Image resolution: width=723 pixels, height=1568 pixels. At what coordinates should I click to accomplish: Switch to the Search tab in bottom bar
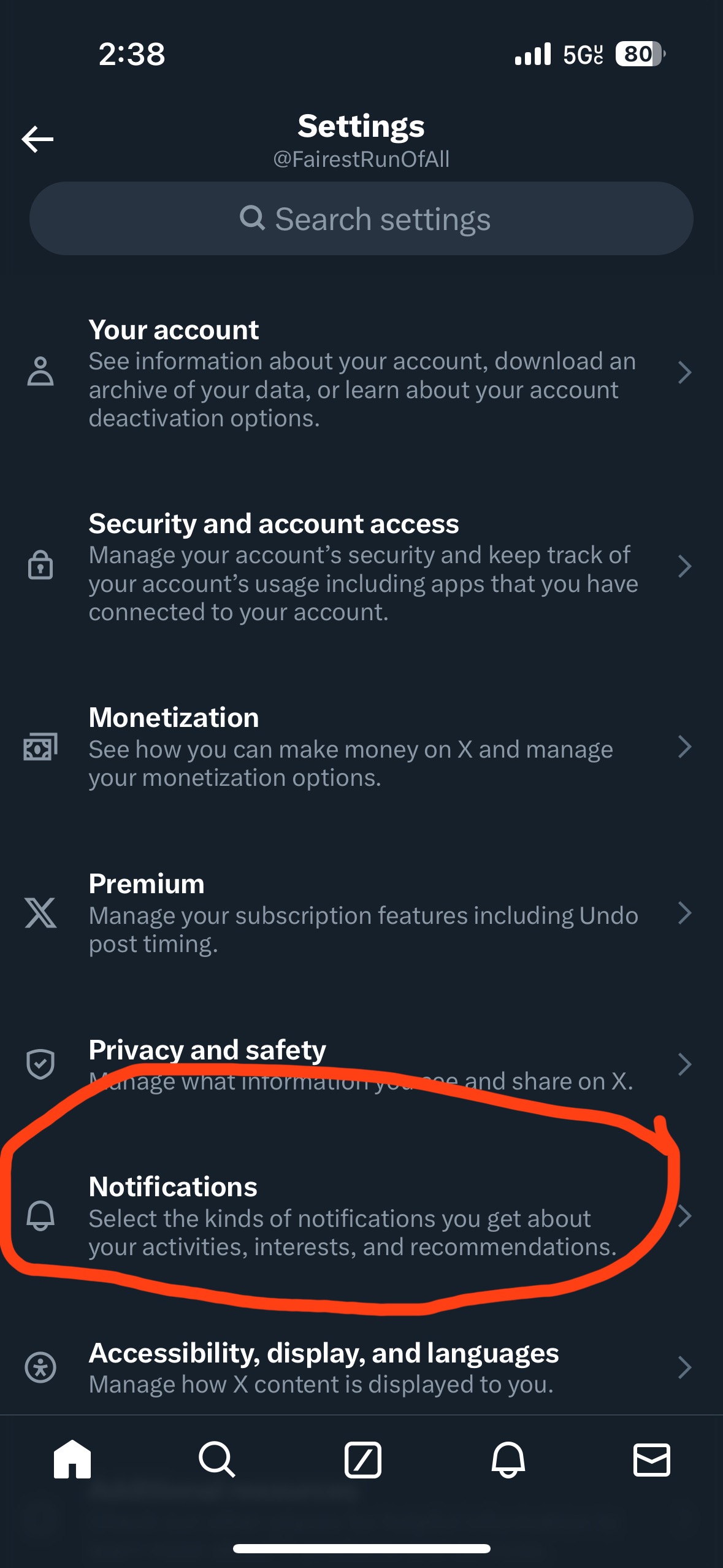[217, 1459]
